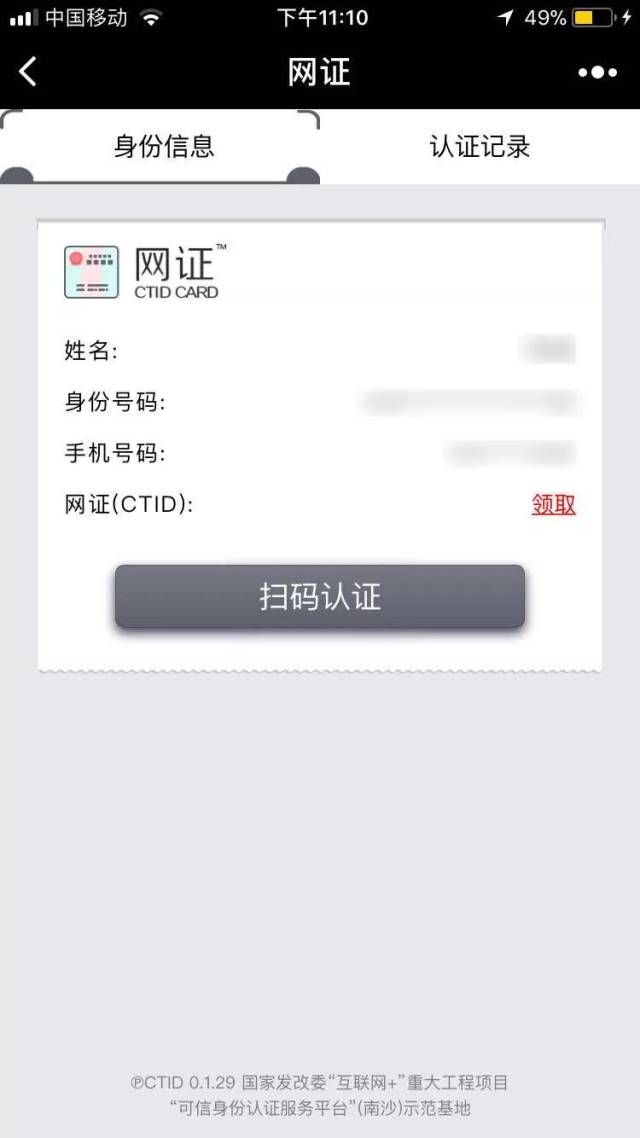Open the three-dot more menu
640x1138 pixels.
pyautogui.click(x=597, y=73)
